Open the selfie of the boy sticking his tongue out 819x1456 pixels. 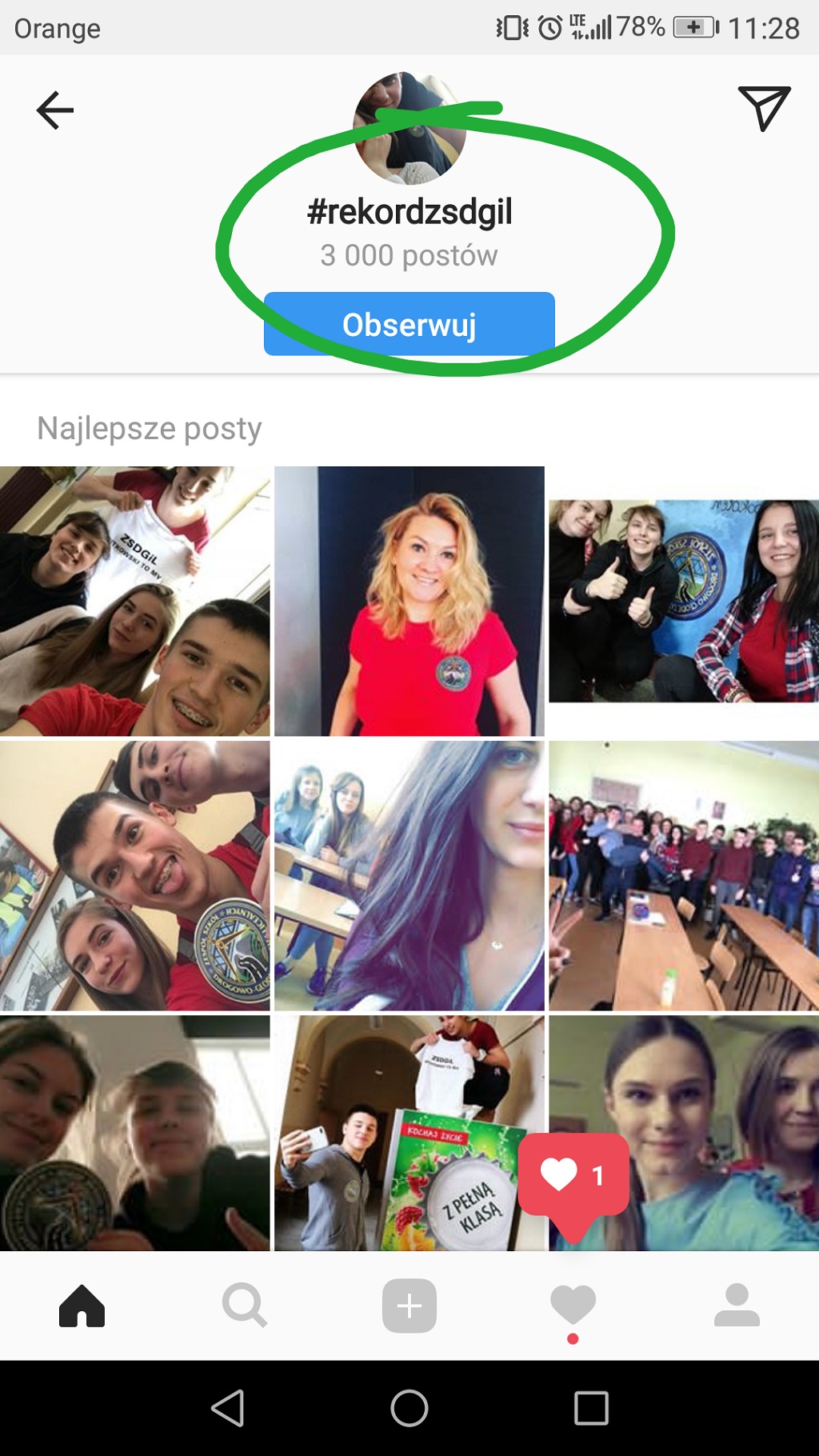pos(135,875)
